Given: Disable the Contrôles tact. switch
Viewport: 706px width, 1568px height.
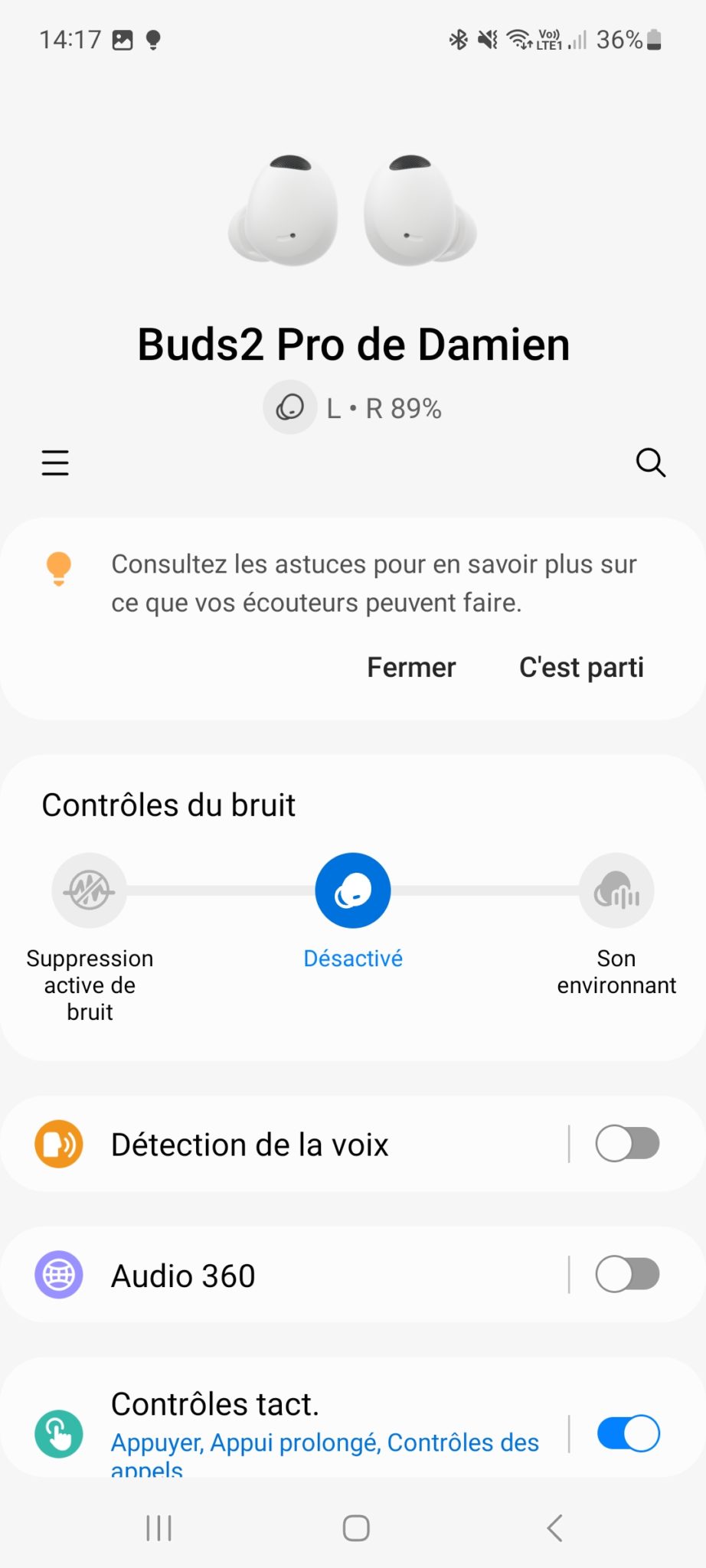Looking at the screenshot, I should (x=627, y=1433).
